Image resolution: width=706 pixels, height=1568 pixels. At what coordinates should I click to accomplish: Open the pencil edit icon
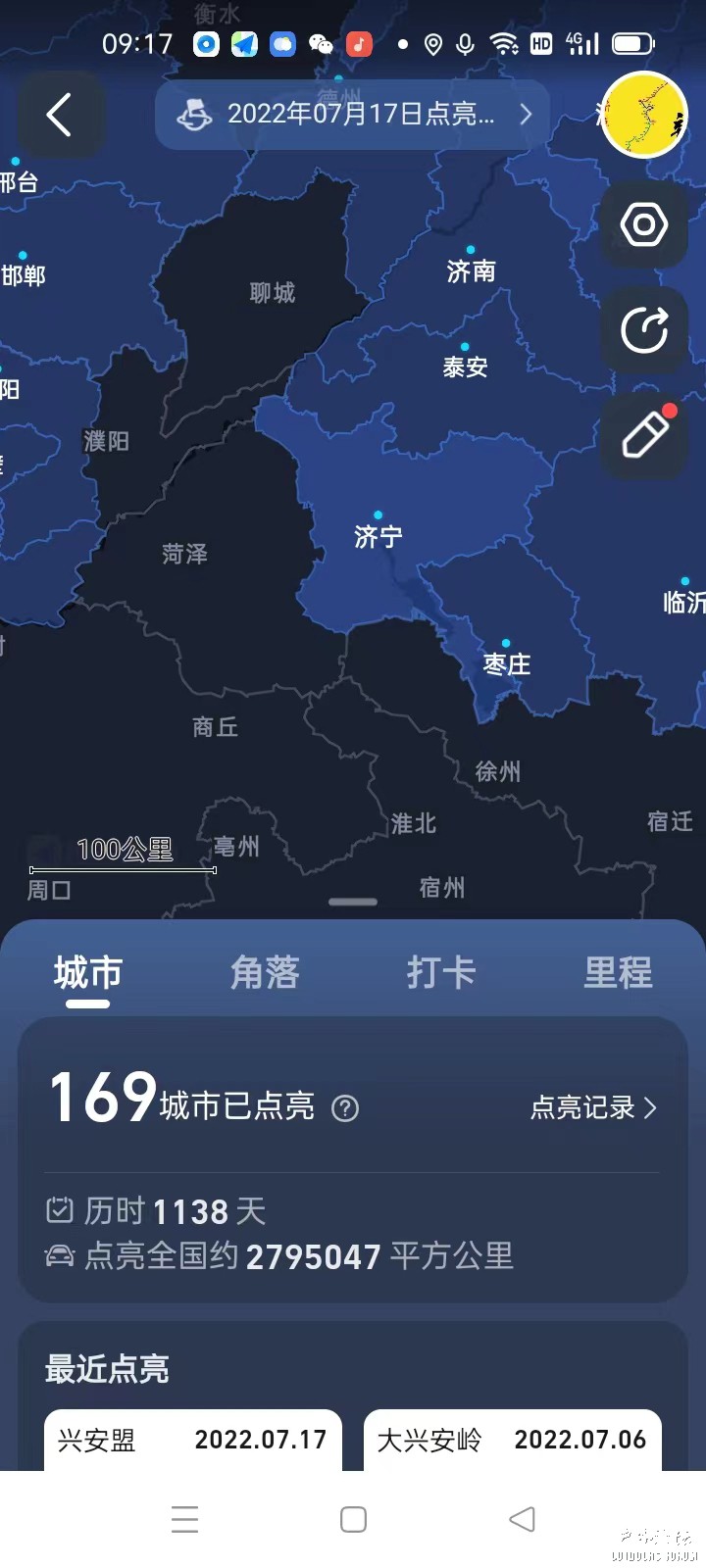[644, 435]
